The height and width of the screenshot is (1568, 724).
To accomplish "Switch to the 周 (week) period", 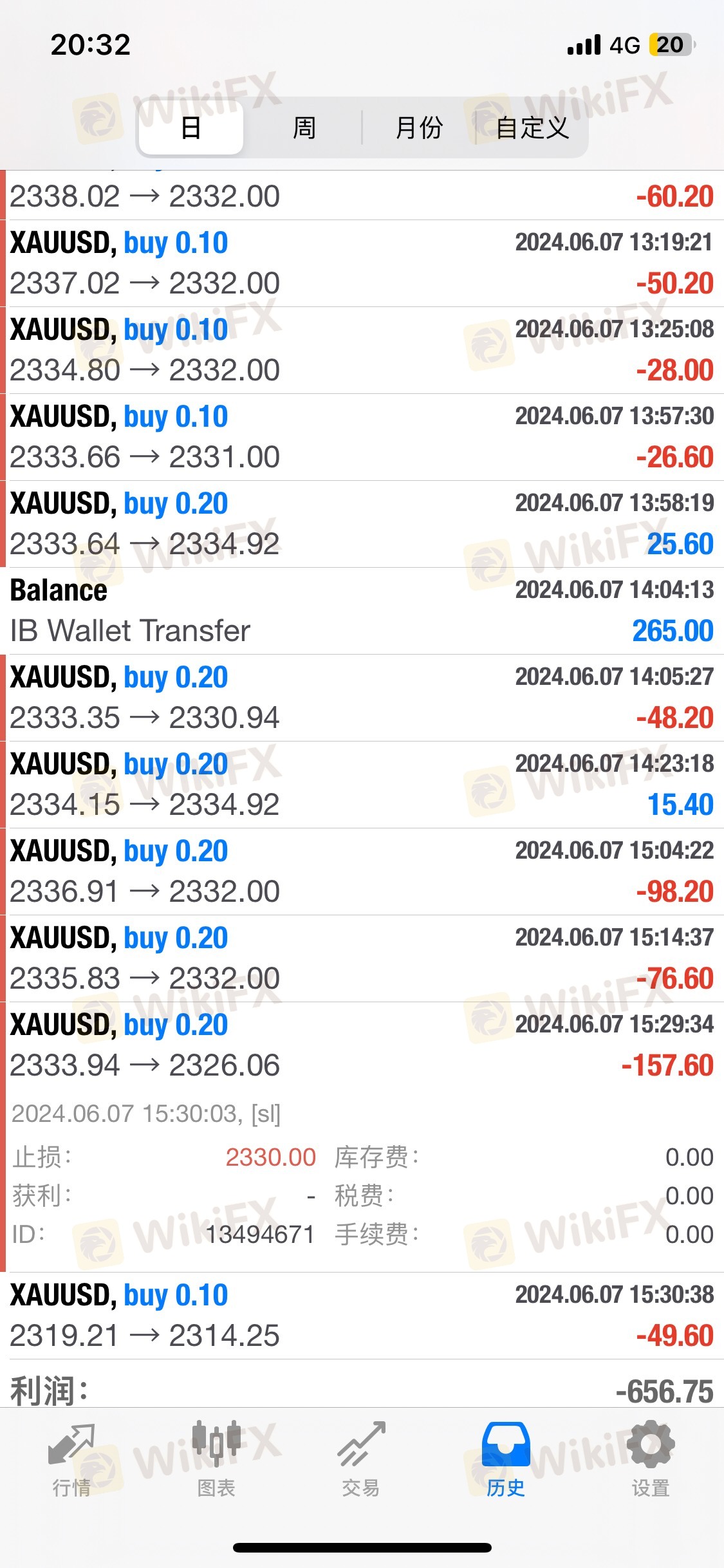I will tap(304, 127).
